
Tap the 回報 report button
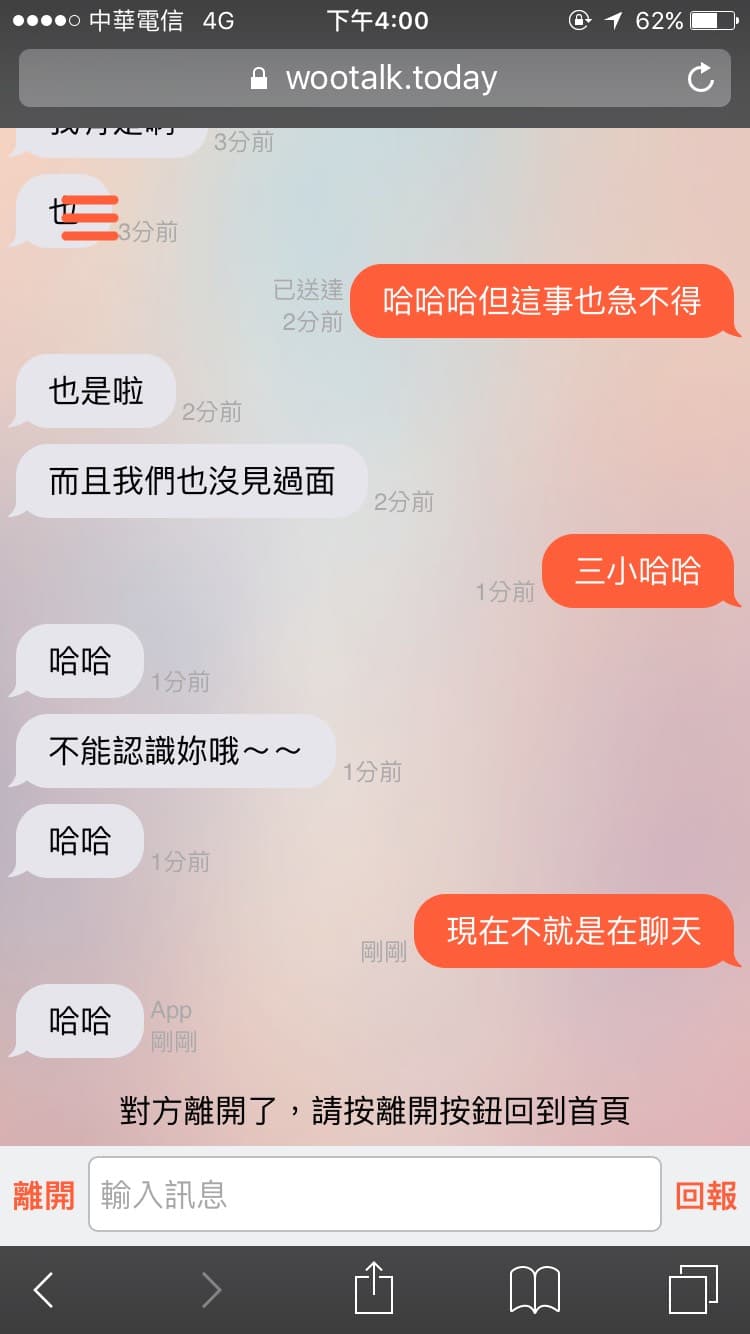tap(709, 1196)
